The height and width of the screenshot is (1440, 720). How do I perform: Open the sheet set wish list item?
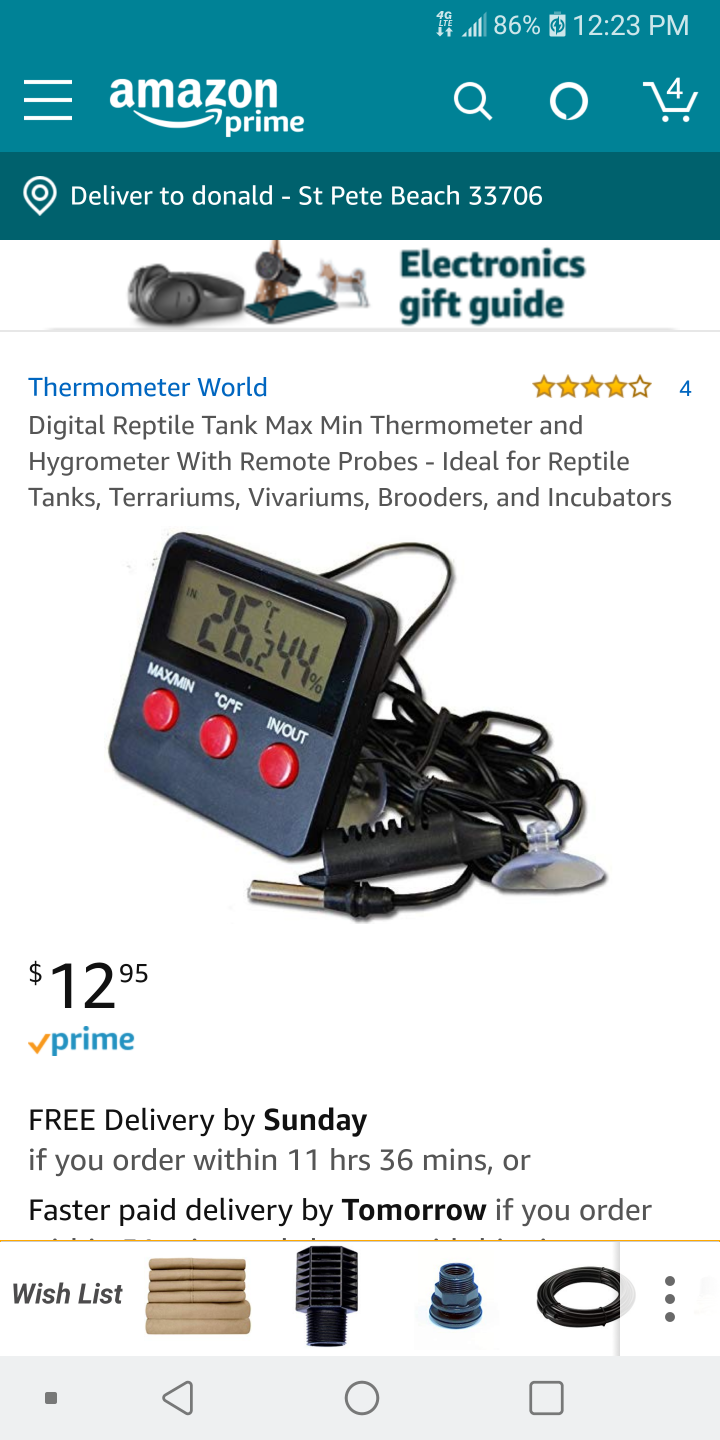tap(198, 1295)
